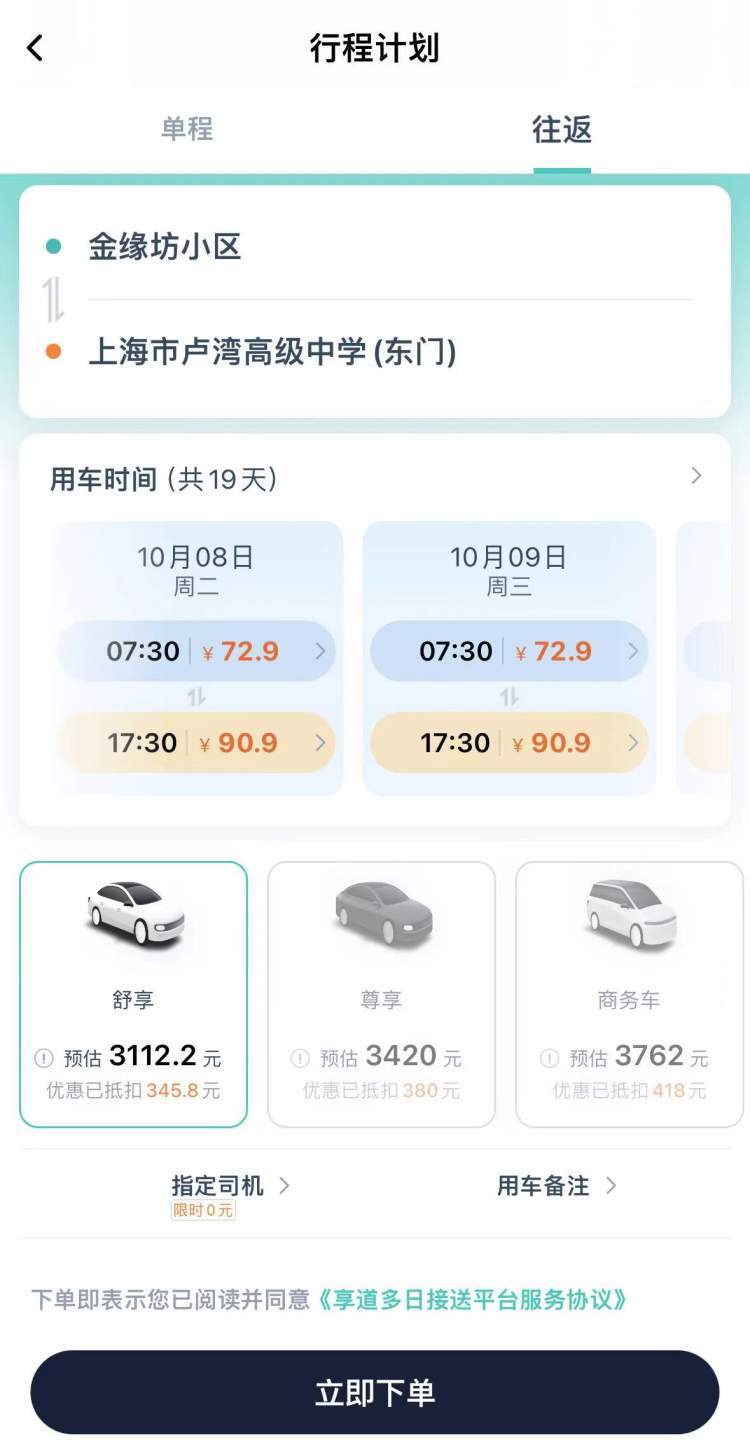Change destination 上海市卢湾高级中学 (东门)

tap(272, 352)
